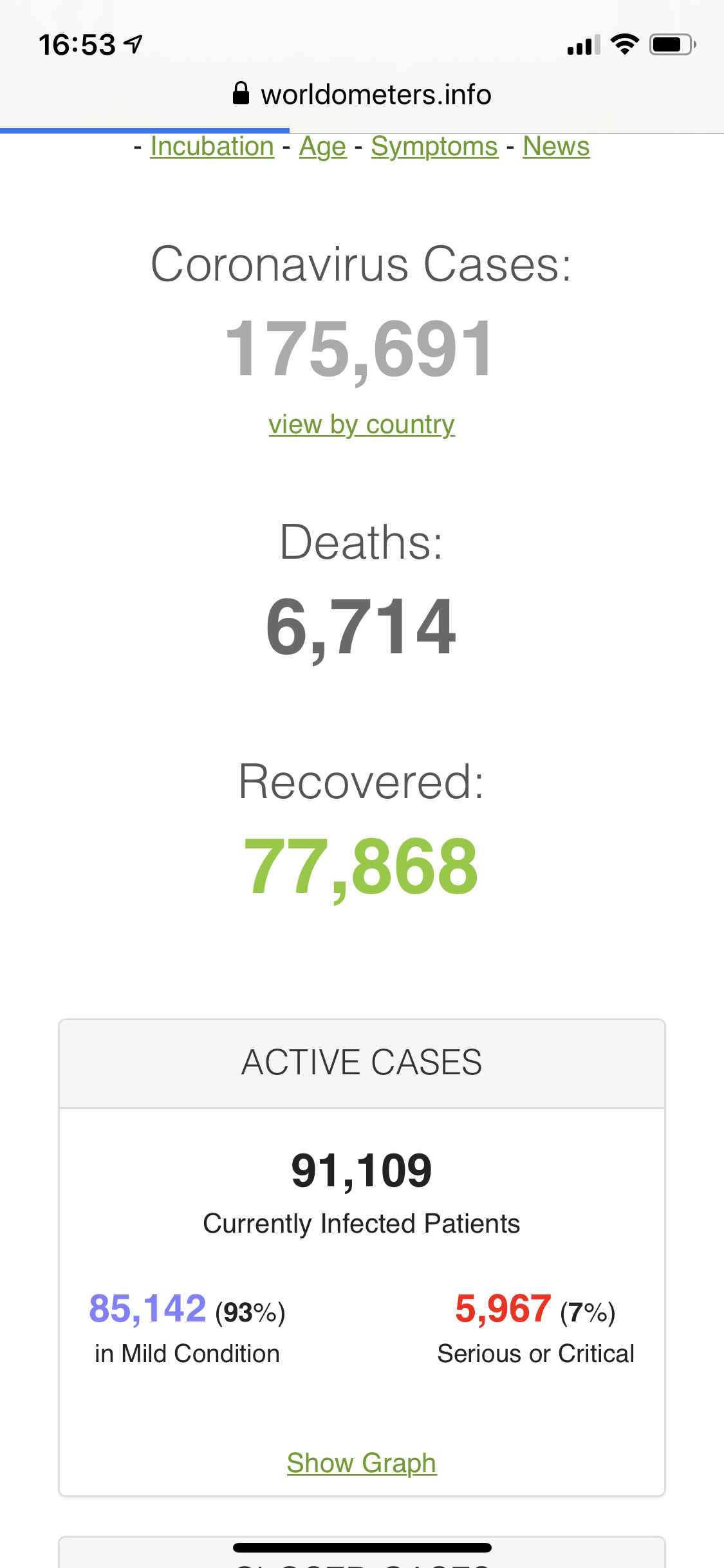Go to the Symptoms page
The width and height of the screenshot is (724, 1568).
434,147
